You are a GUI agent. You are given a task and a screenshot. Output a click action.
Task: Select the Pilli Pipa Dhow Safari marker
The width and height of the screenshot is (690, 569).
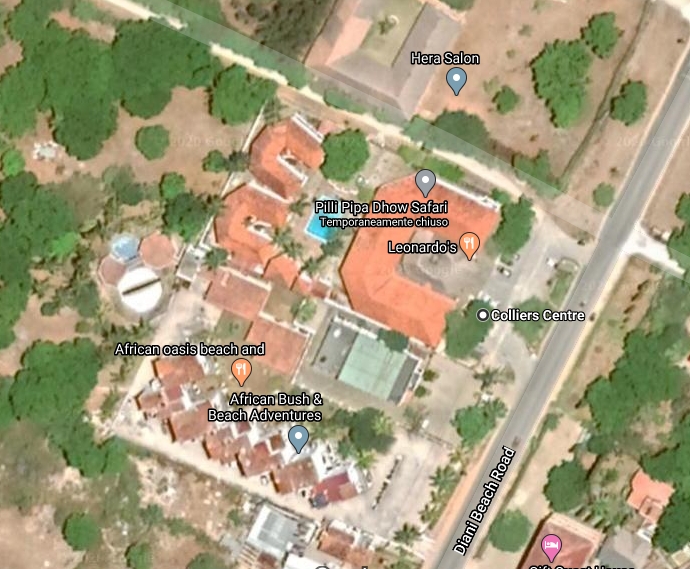click(x=425, y=182)
